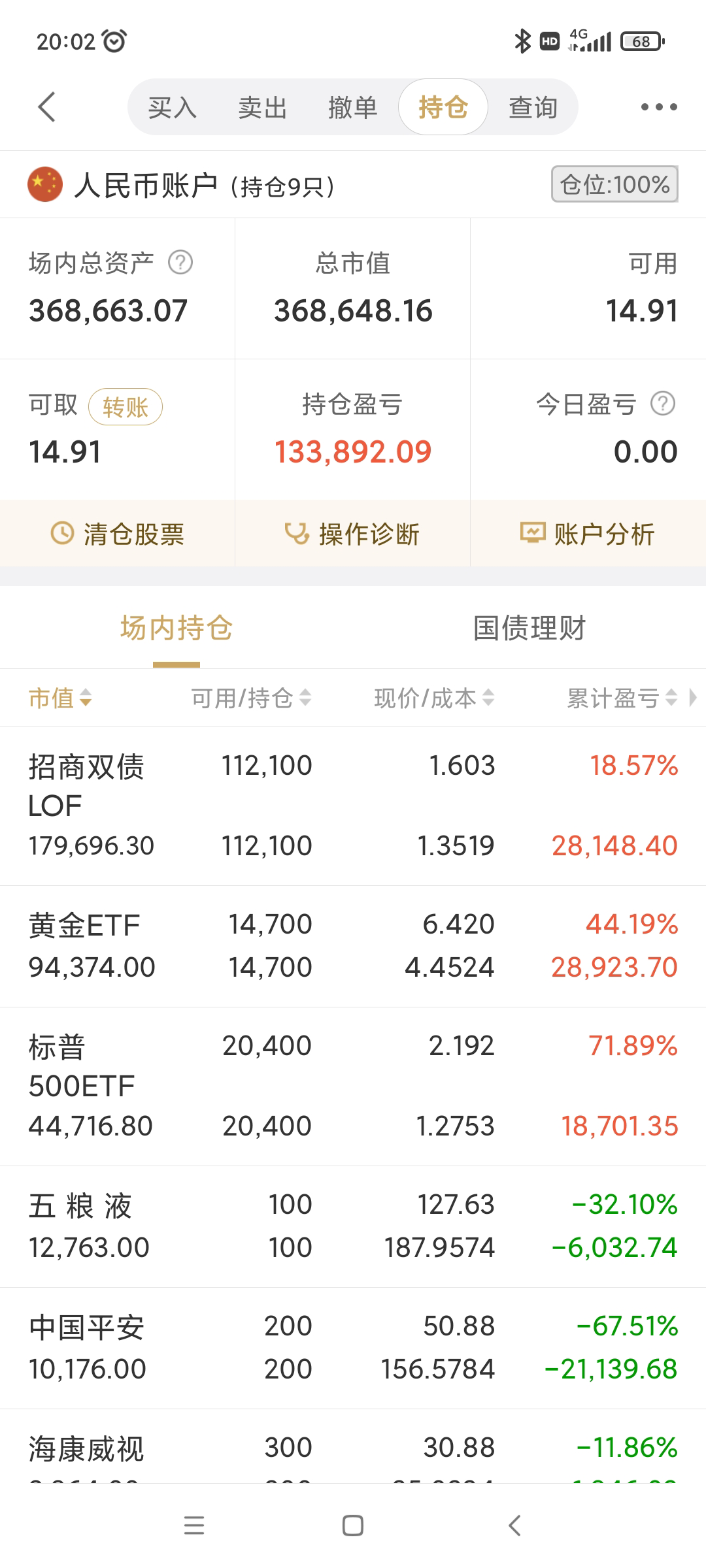Sort holdings by 累计盈亏
Viewport: 706px width, 1568px height.
(621, 698)
